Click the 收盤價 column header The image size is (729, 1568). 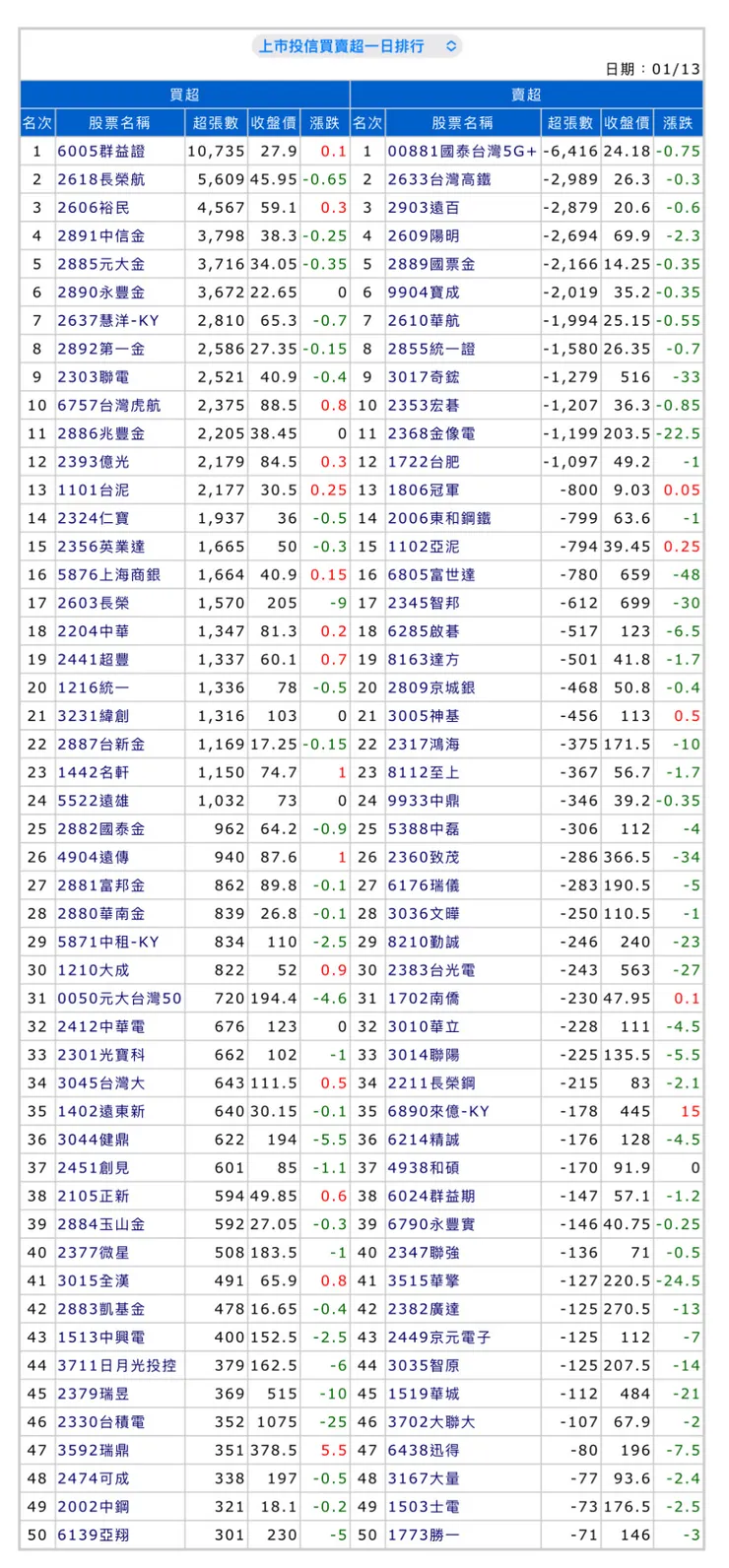(274, 121)
